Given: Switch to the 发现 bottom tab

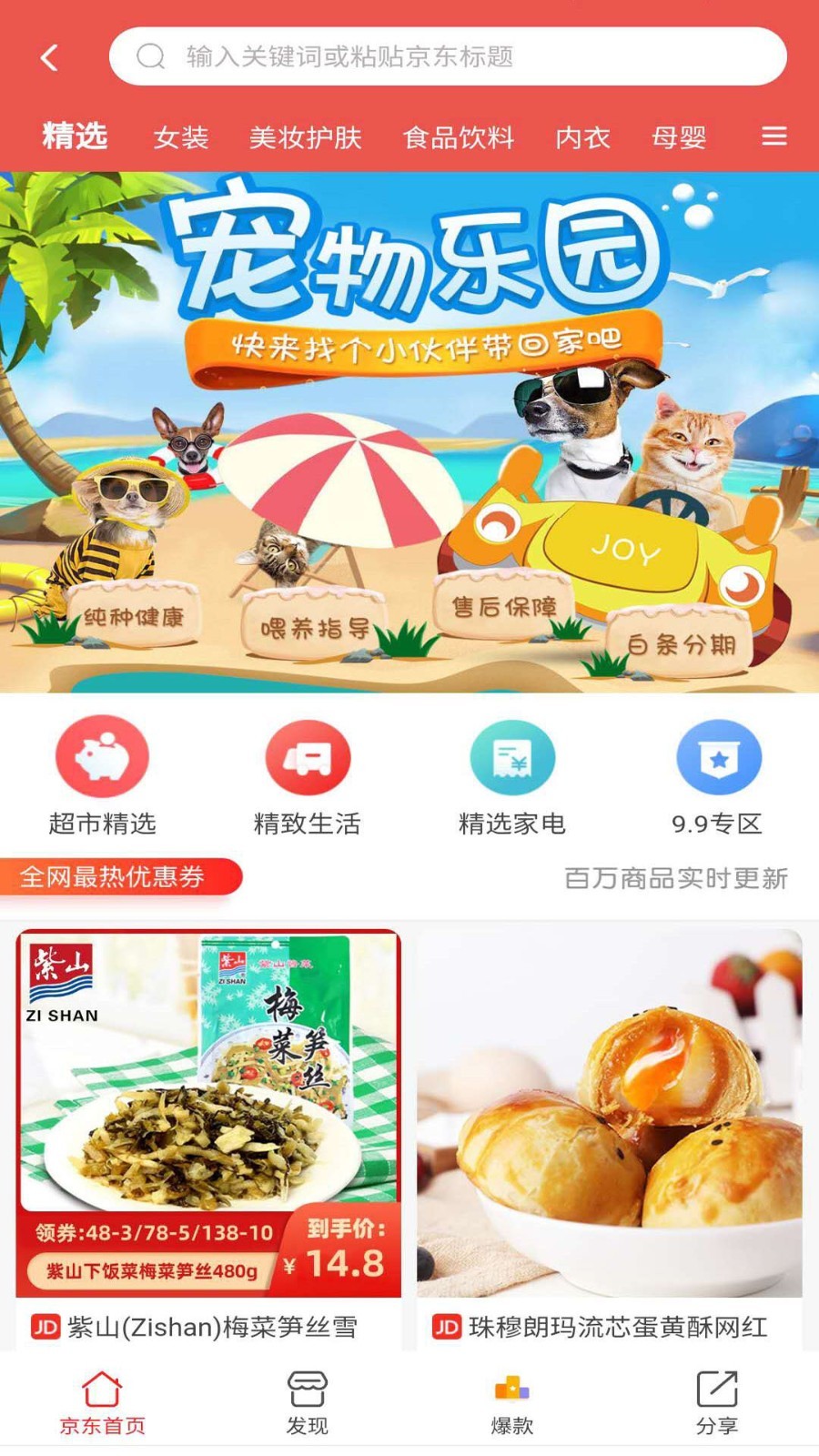Looking at the screenshot, I should click(x=307, y=1402).
